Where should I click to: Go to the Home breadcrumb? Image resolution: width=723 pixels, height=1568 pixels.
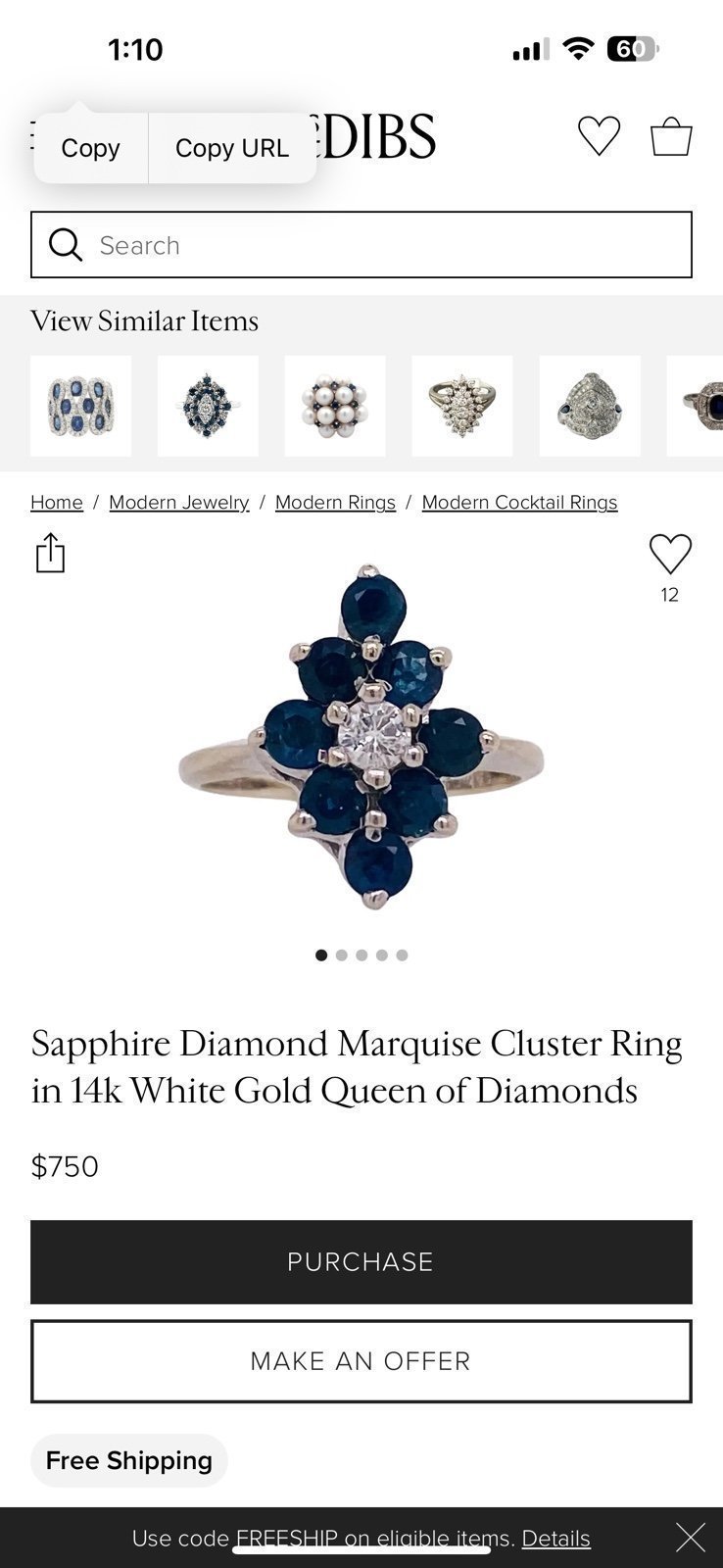click(x=57, y=502)
